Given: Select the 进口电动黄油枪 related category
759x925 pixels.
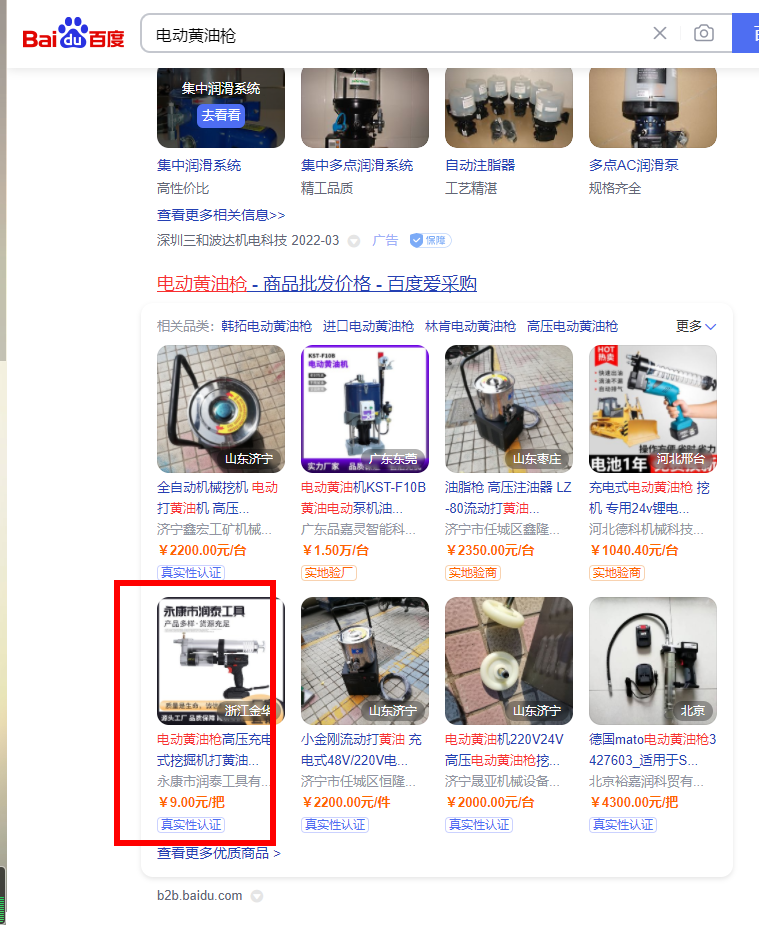Looking at the screenshot, I should point(368,326).
